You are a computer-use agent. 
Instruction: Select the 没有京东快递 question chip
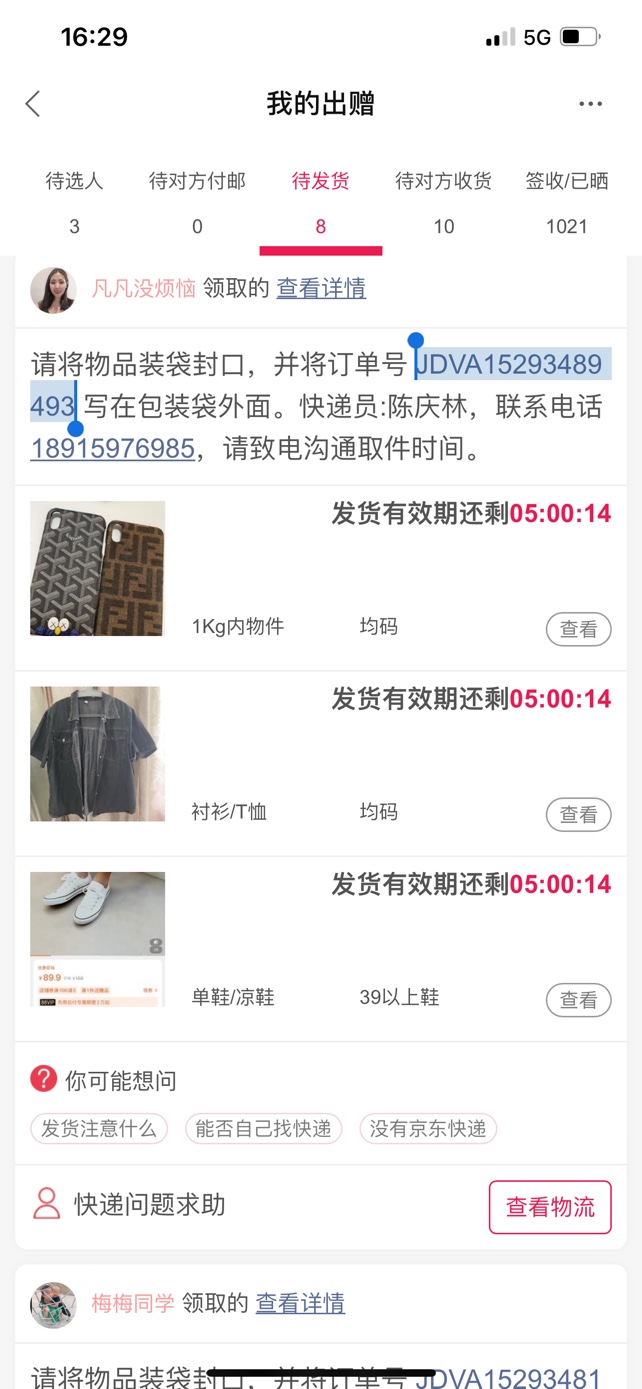point(428,1129)
